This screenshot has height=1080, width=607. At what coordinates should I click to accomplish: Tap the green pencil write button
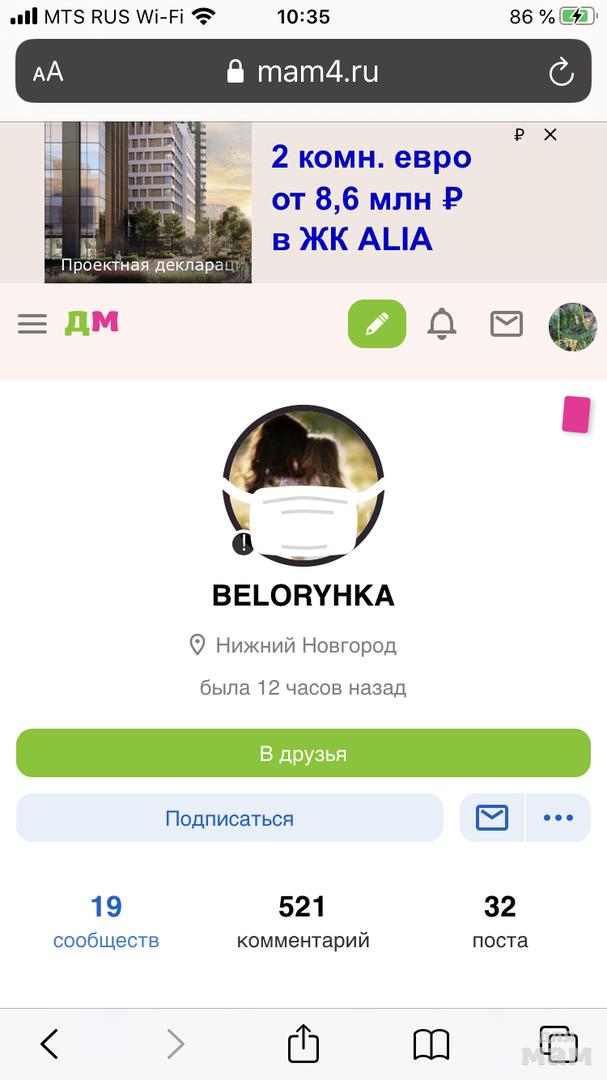377,324
